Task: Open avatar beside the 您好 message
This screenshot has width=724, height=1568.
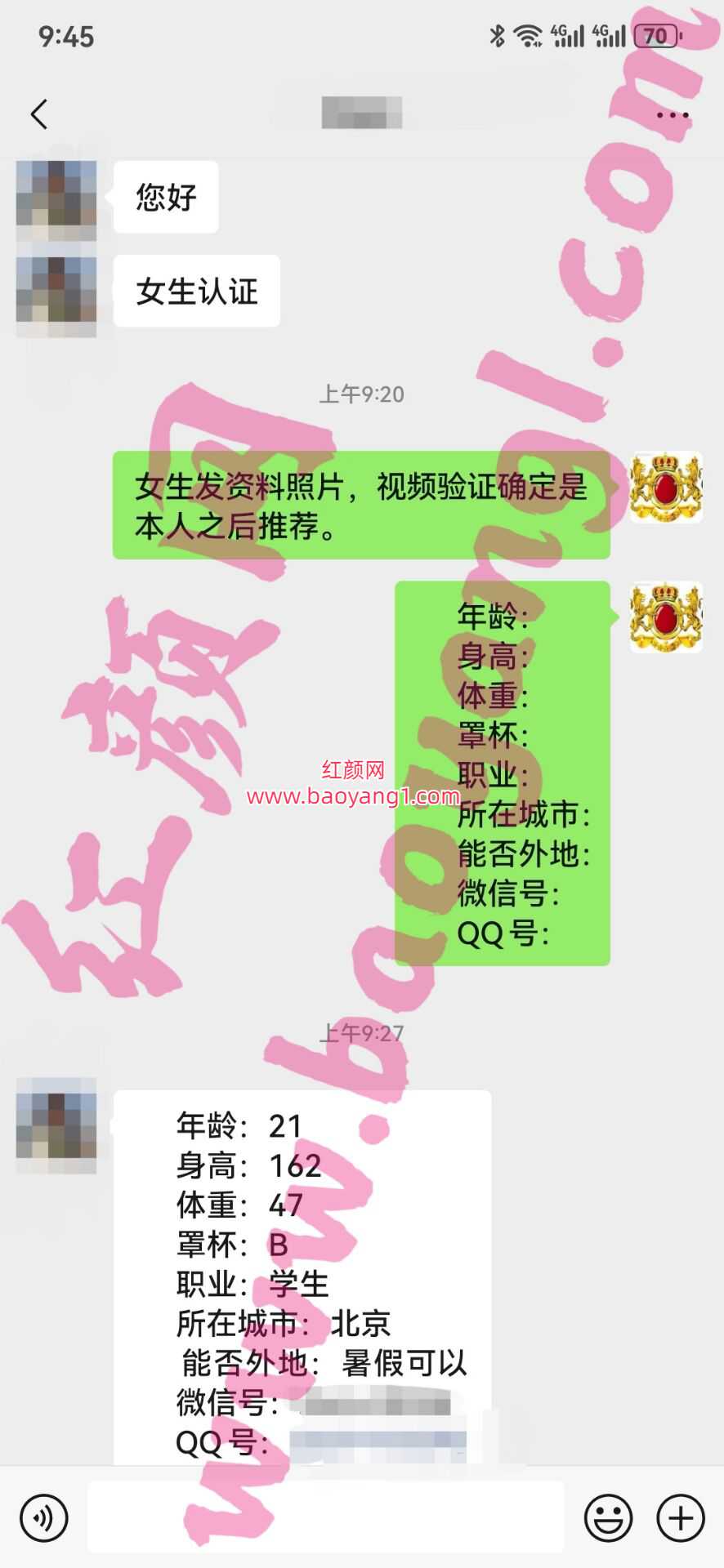Action: (56, 198)
